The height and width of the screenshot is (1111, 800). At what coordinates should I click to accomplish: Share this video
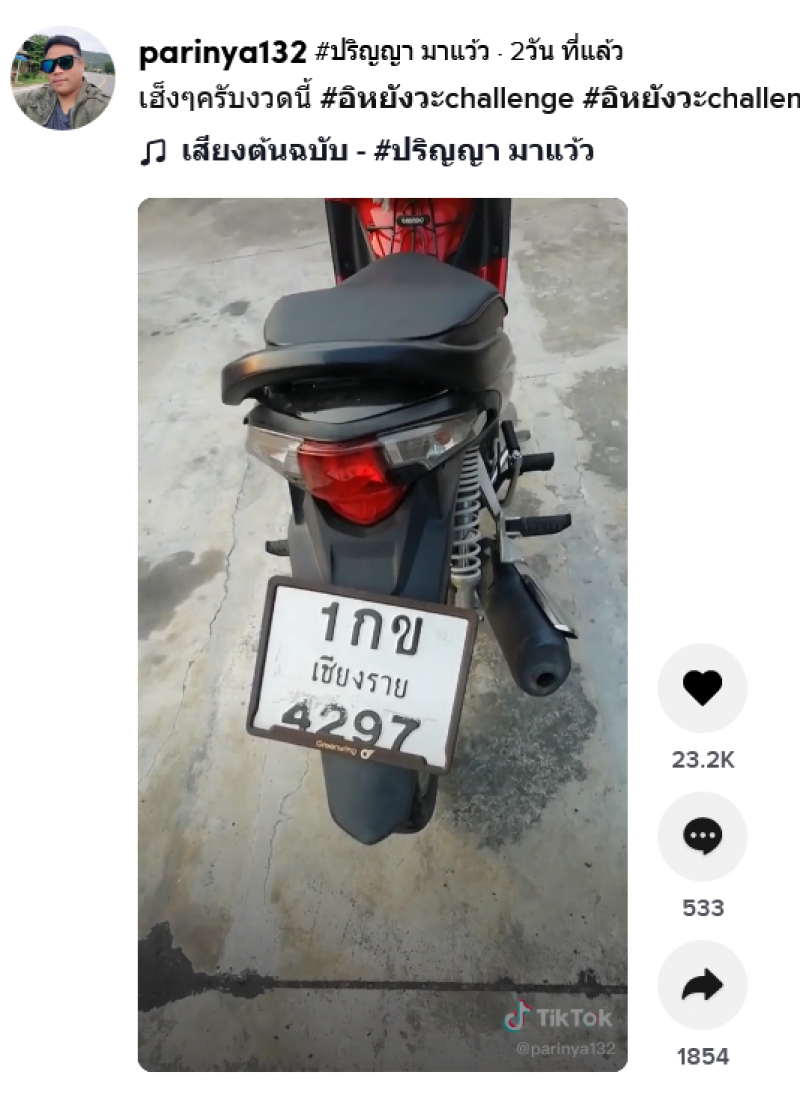tap(702, 985)
